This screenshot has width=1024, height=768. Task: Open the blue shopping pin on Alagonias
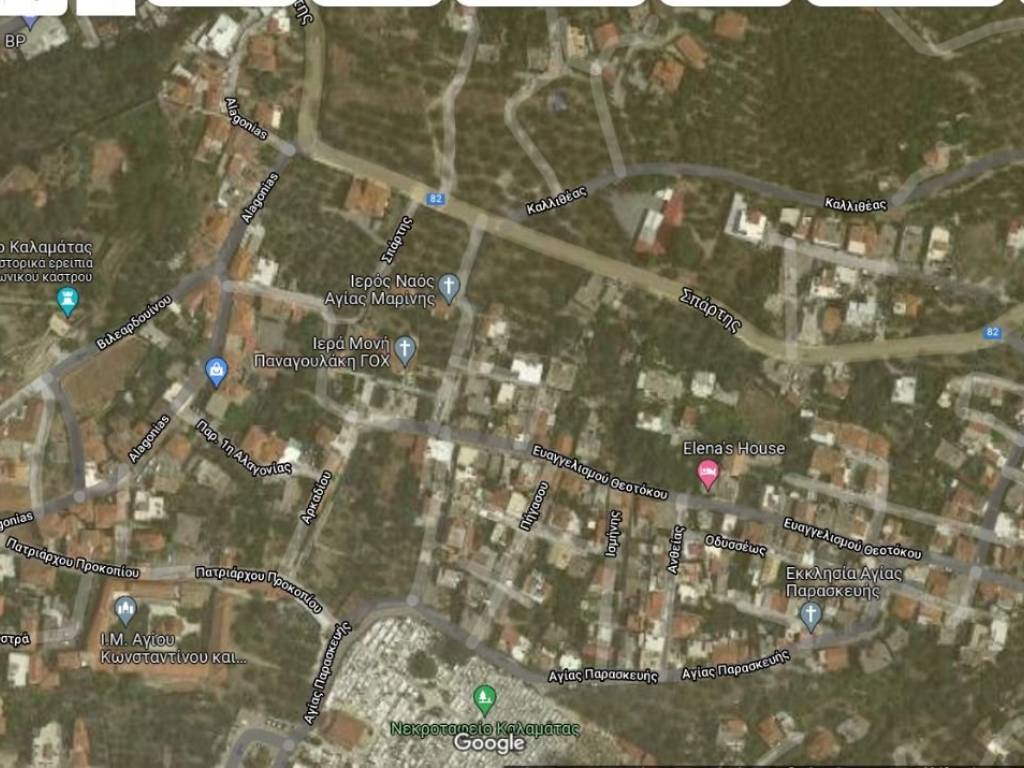(x=215, y=371)
